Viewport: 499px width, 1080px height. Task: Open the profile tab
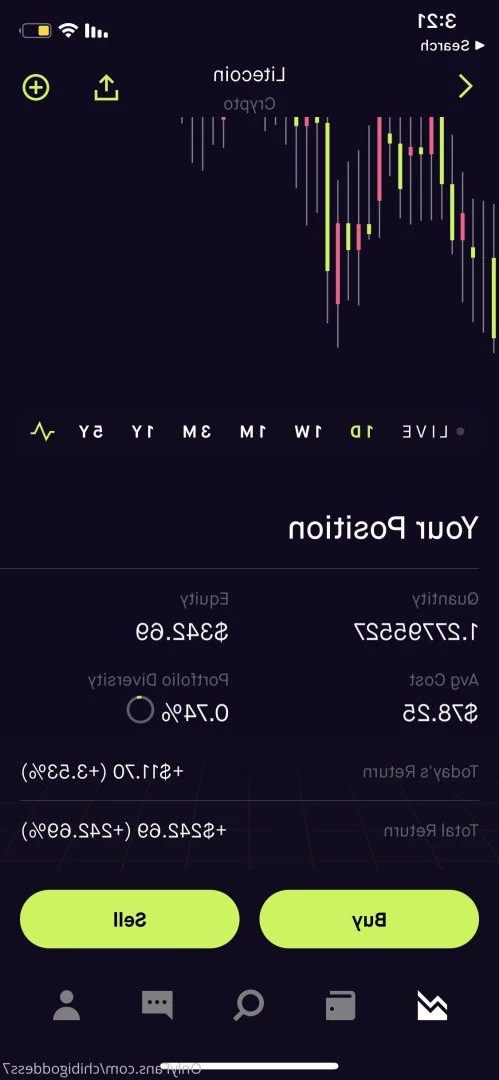point(66,1006)
